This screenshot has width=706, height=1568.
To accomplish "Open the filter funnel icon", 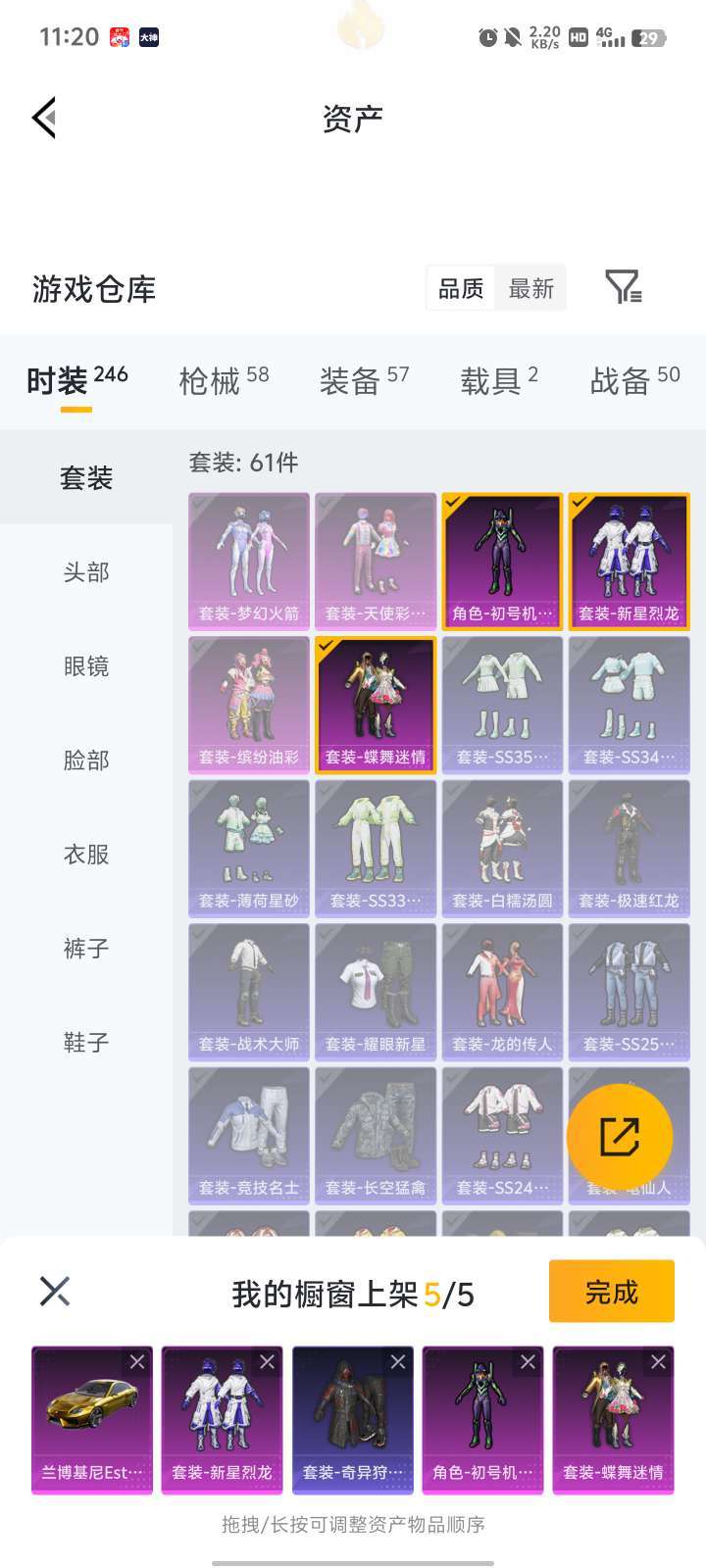I will point(625,288).
